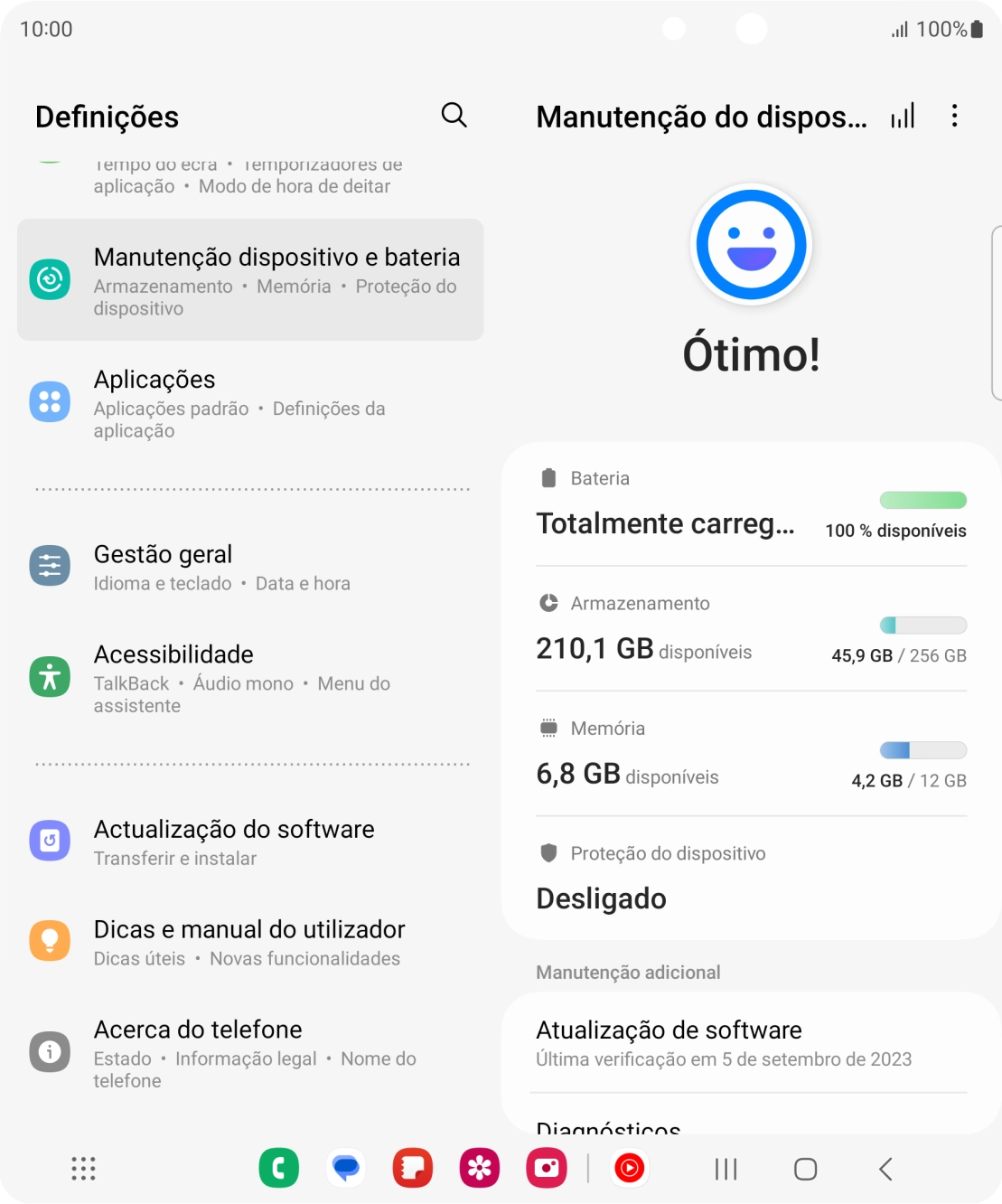Tap the Memória card 6,8 GB disponíveis
Screen dimensions: 1002x1204
[x=750, y=755]
